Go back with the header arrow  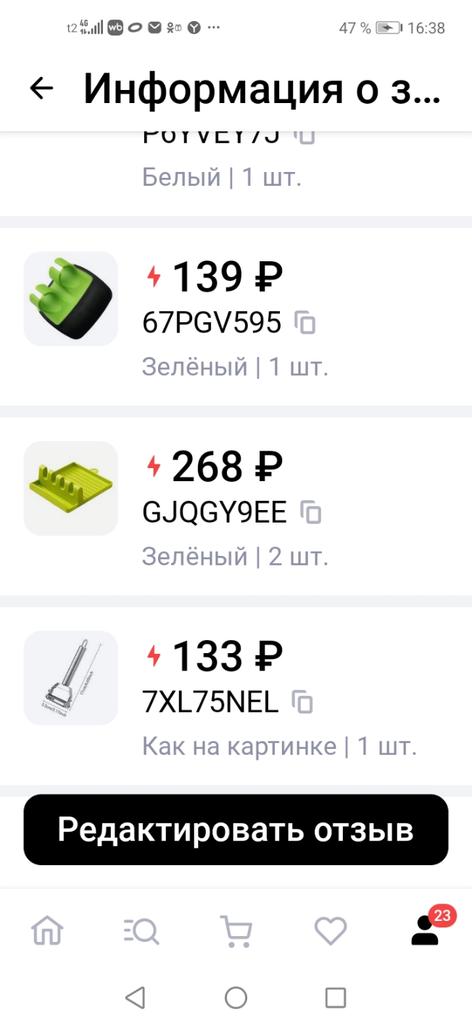pos(41,88)
